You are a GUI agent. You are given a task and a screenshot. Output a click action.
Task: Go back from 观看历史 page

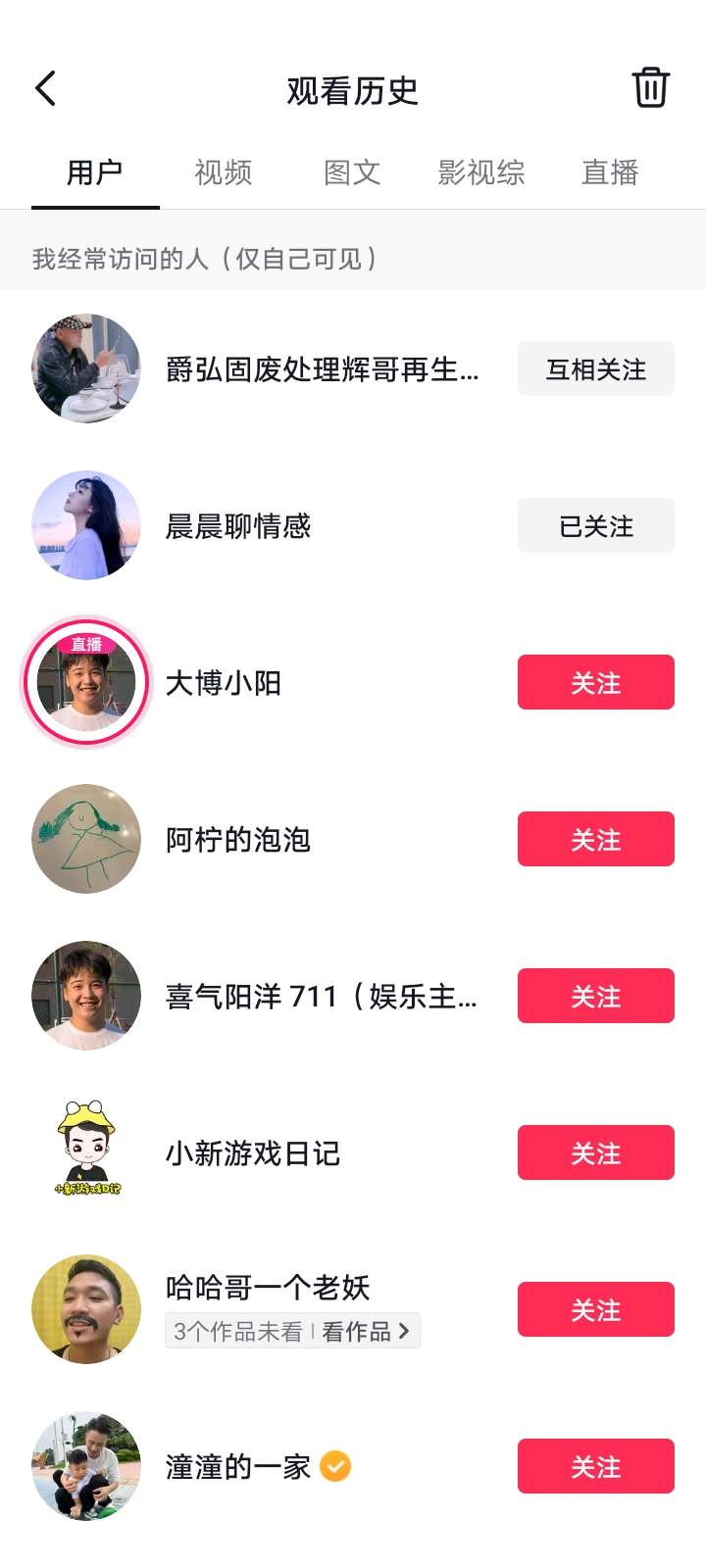[x=46, y=88]
